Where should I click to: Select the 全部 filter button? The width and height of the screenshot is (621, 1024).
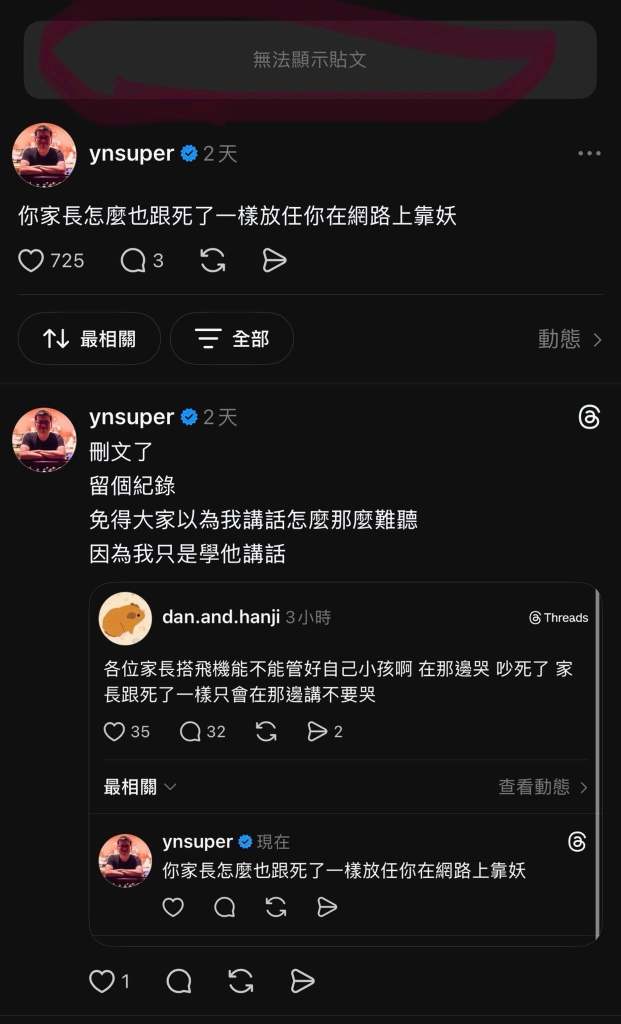231,339
